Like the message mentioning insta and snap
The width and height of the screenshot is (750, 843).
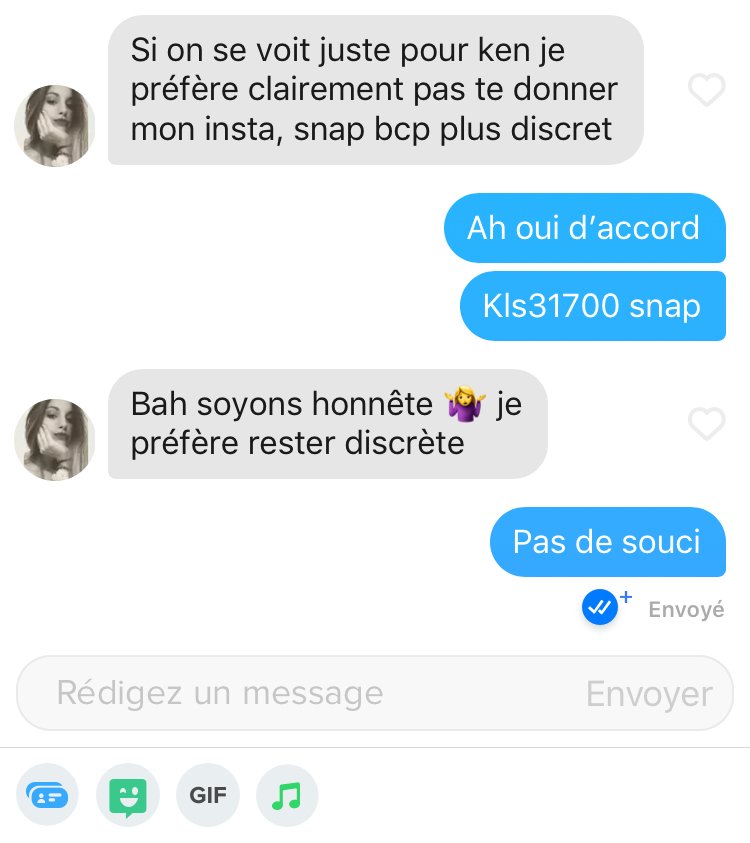[707, 91]
